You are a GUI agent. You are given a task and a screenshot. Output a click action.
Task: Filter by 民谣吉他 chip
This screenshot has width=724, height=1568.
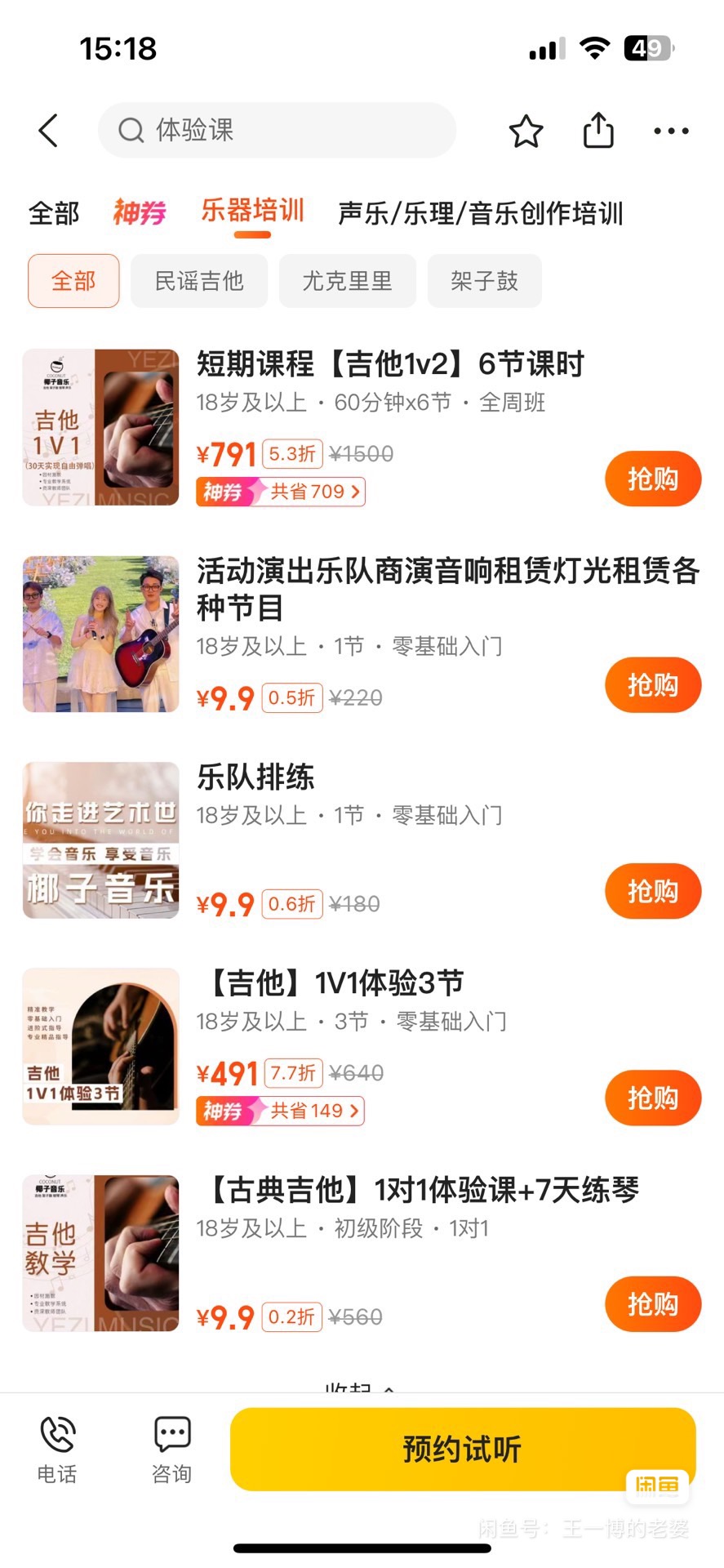[199, 281]
